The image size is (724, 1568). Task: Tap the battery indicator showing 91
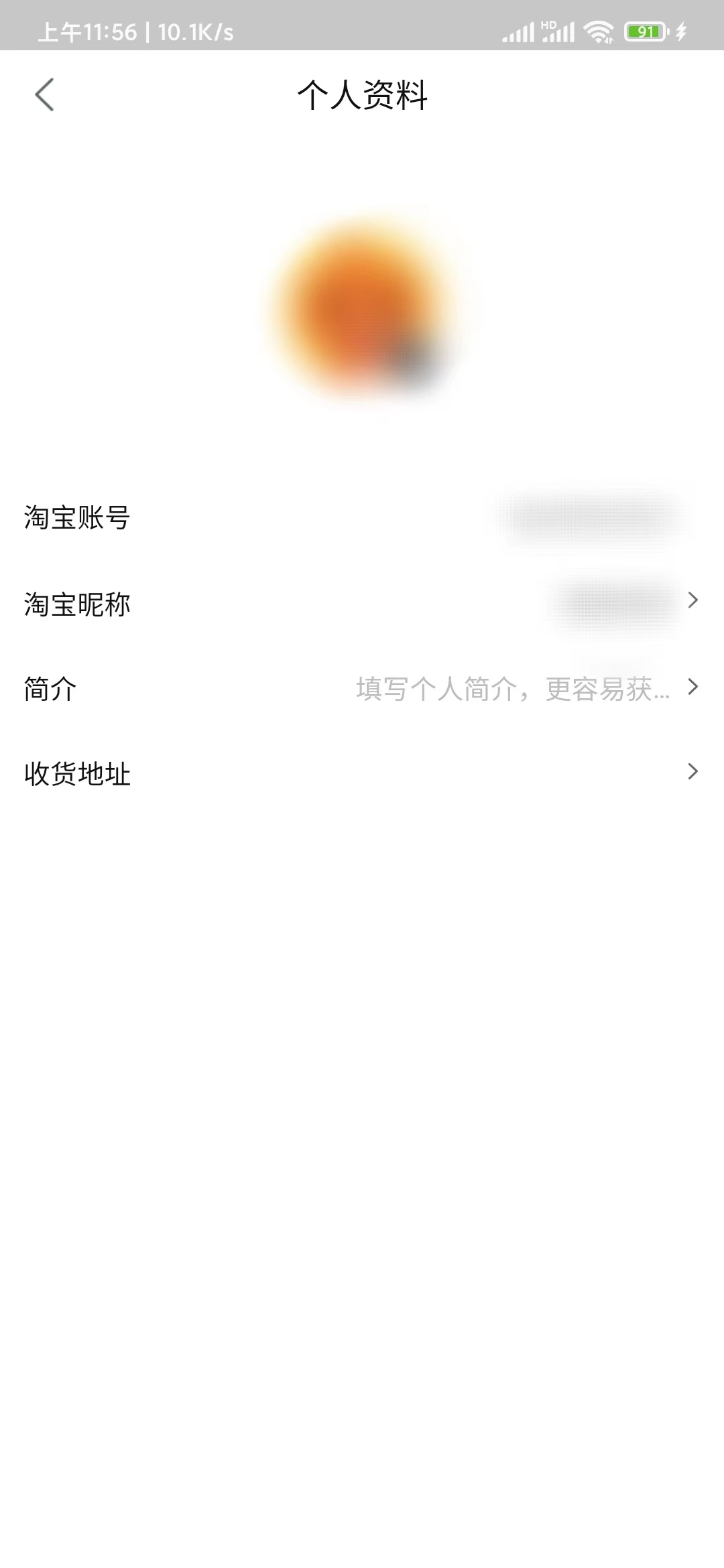[645, 30]
